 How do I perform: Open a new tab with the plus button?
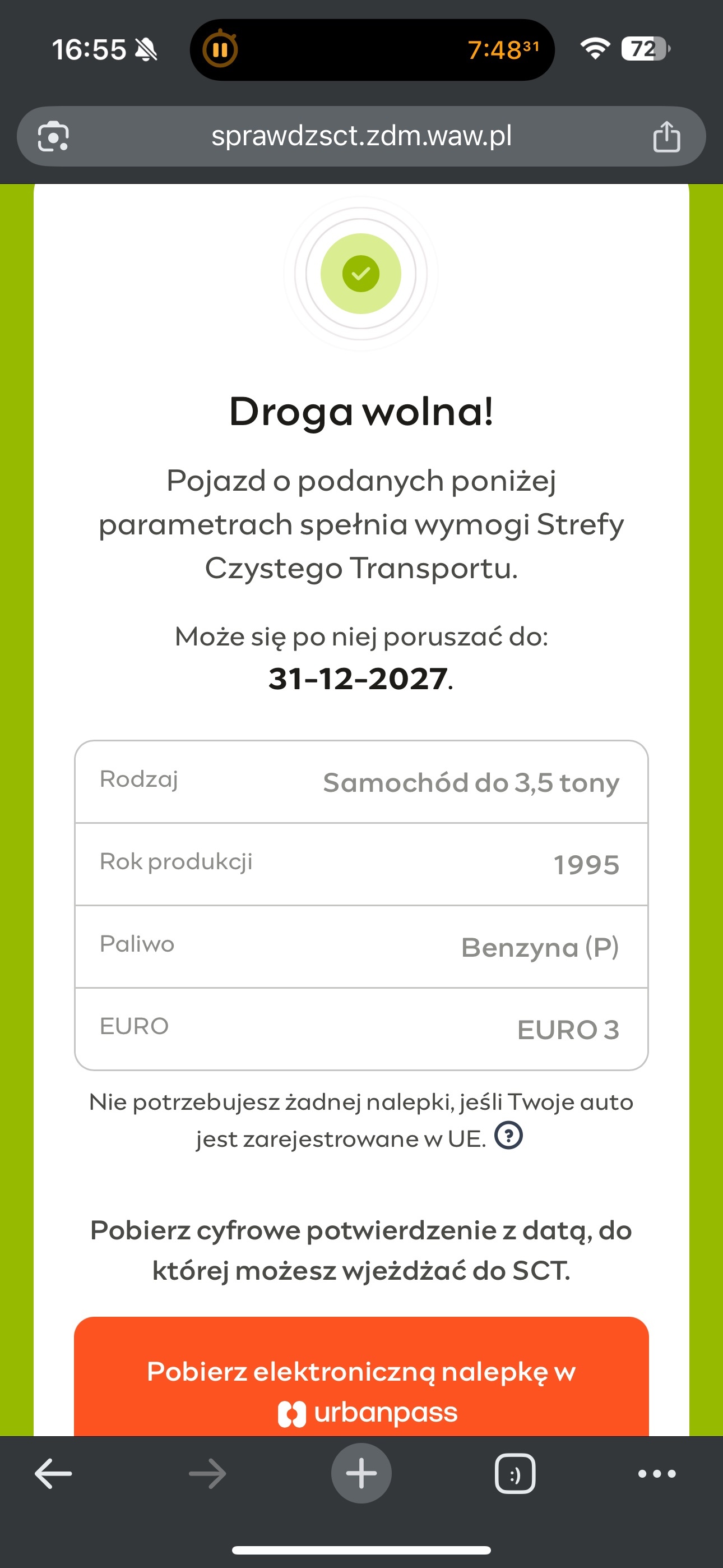(x=361, y=1474)
